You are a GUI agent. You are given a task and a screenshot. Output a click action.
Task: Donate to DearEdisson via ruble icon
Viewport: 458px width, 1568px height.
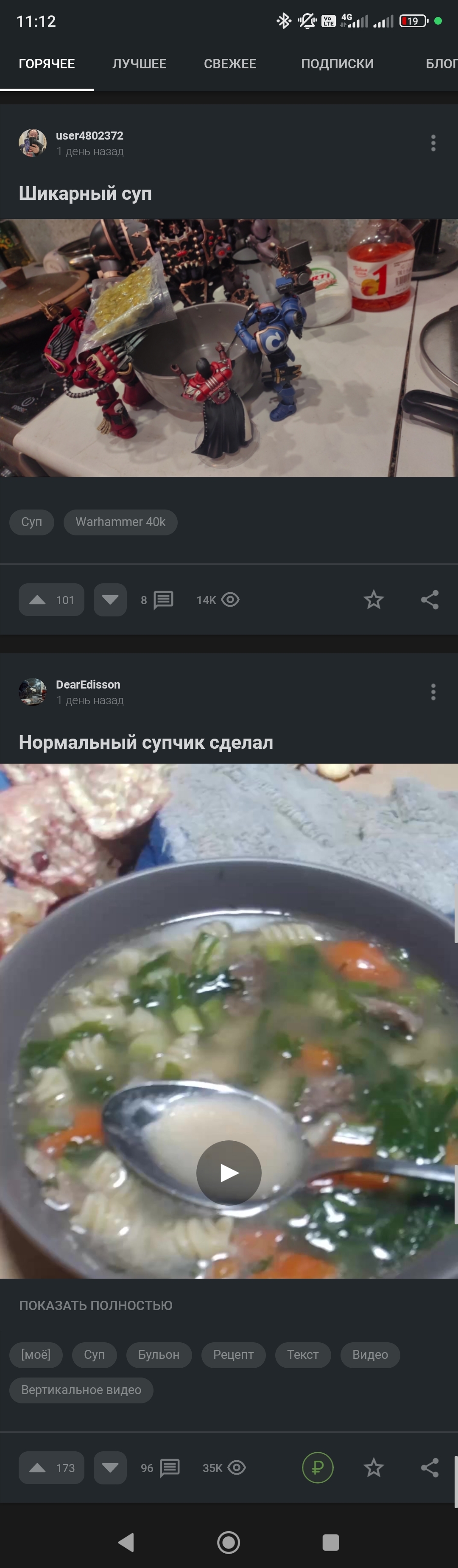pos(318,1467)
